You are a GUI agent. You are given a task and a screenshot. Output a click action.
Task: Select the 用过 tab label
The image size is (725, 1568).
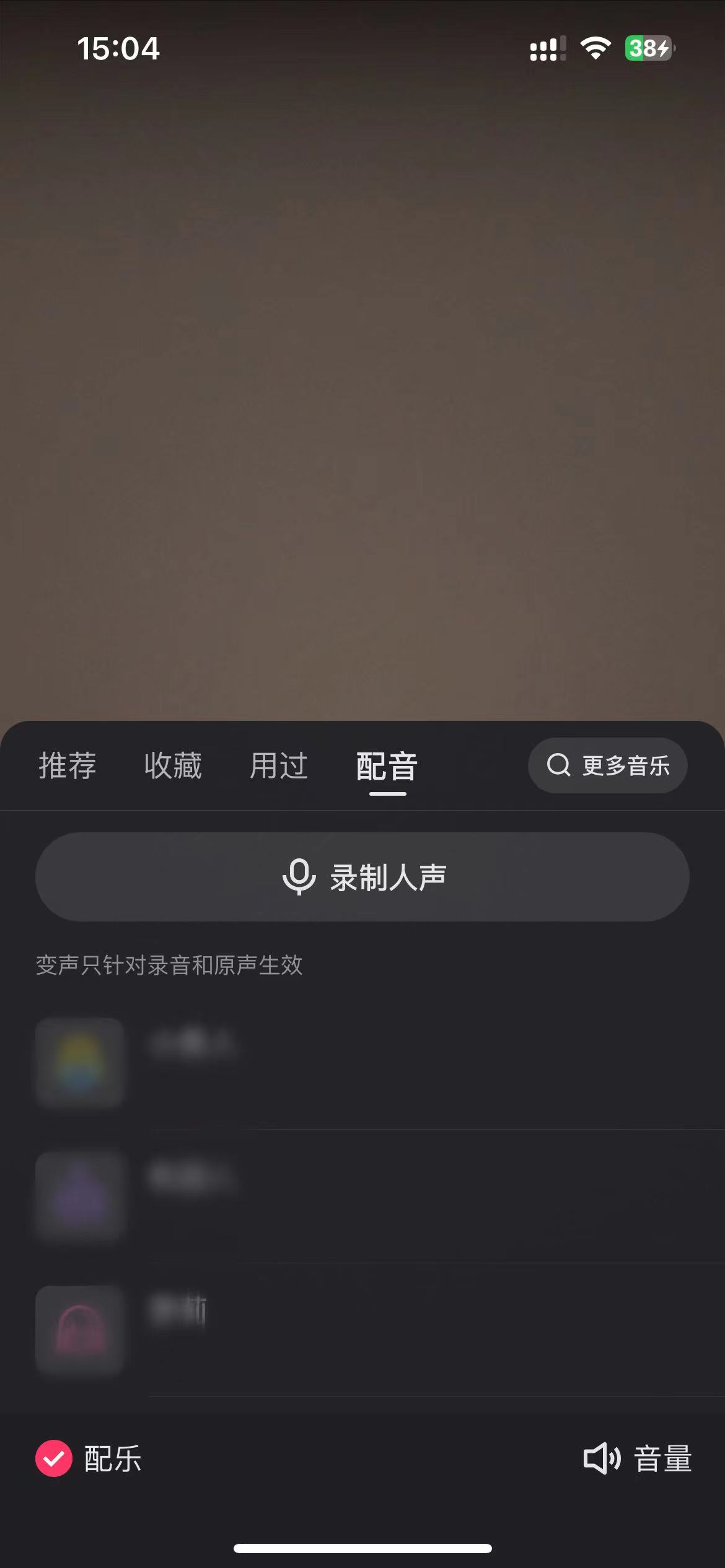(278, 765)
